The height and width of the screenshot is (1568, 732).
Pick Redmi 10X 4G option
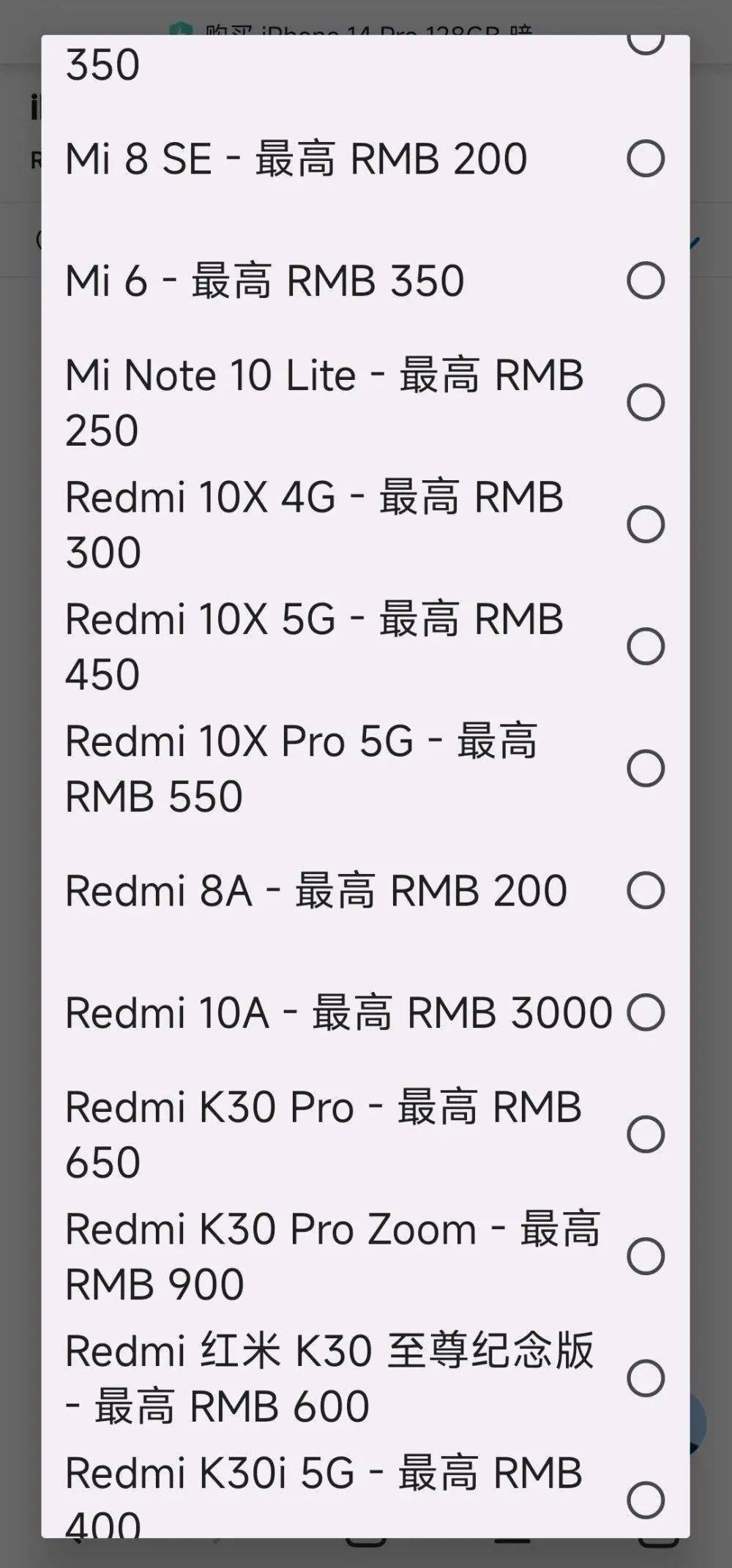tap(645, 524)
